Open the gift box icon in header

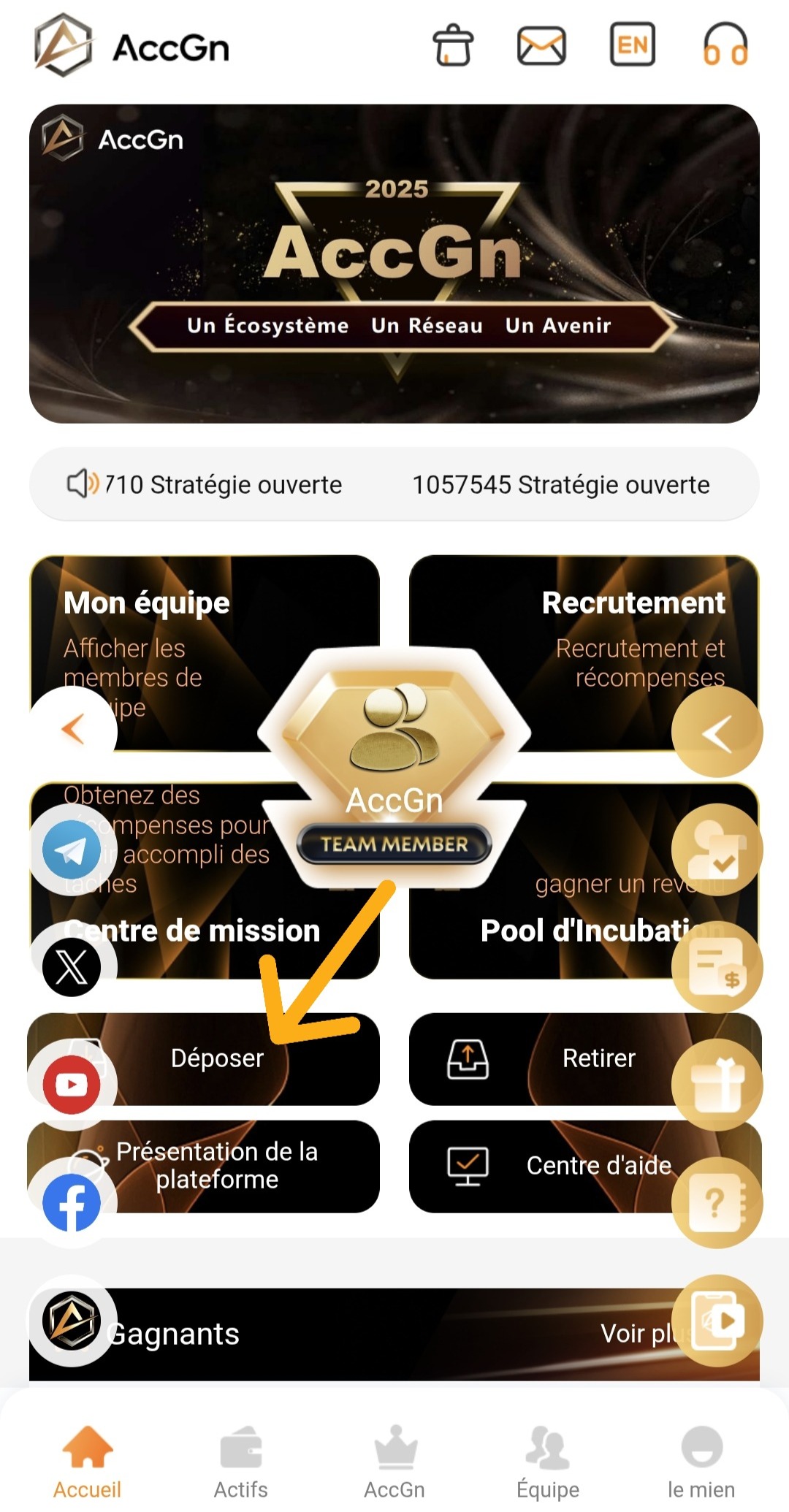click(454, 46)
